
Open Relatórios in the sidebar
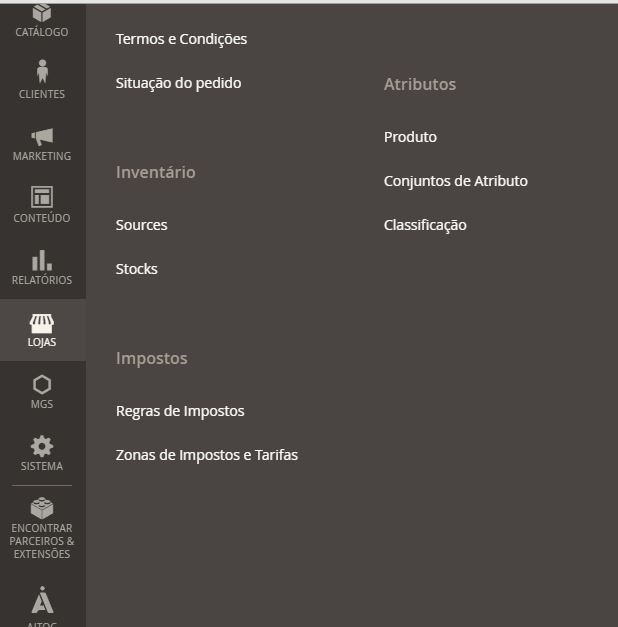(x=42, y=267)
